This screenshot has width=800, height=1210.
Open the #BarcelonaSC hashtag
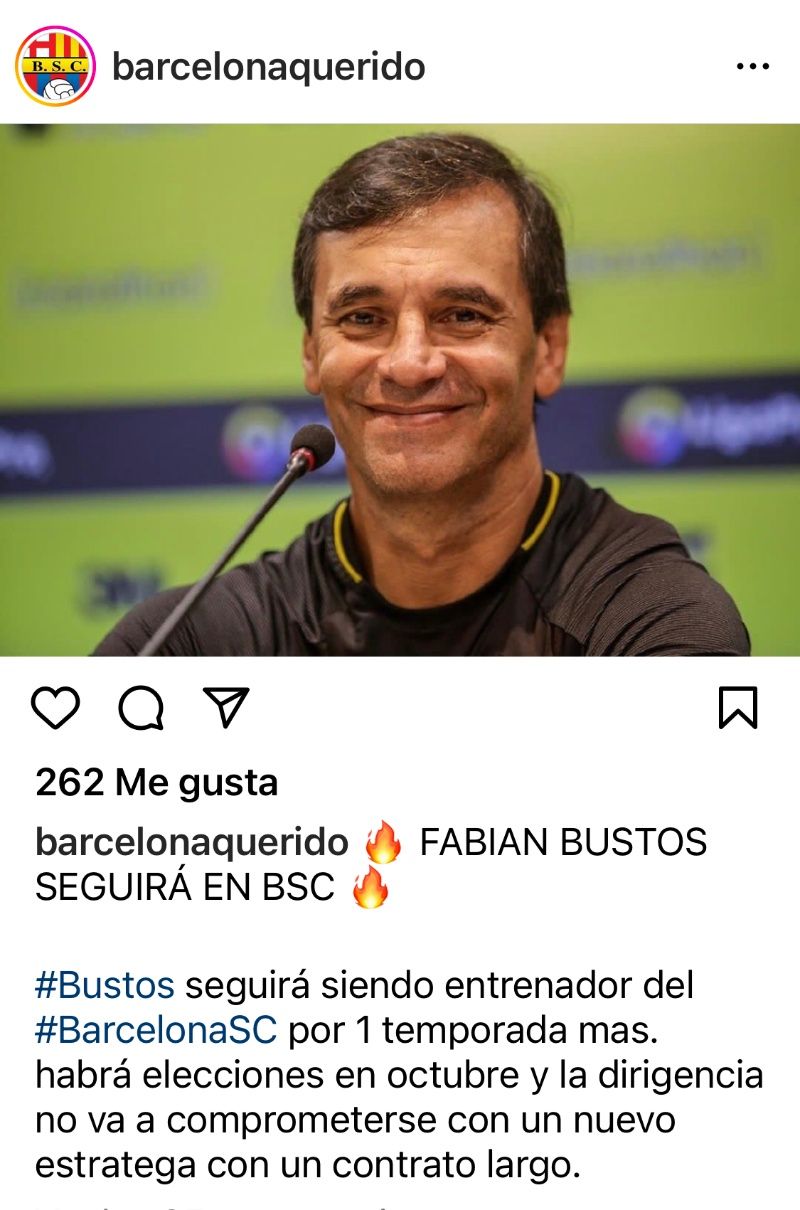point(155,1029)
